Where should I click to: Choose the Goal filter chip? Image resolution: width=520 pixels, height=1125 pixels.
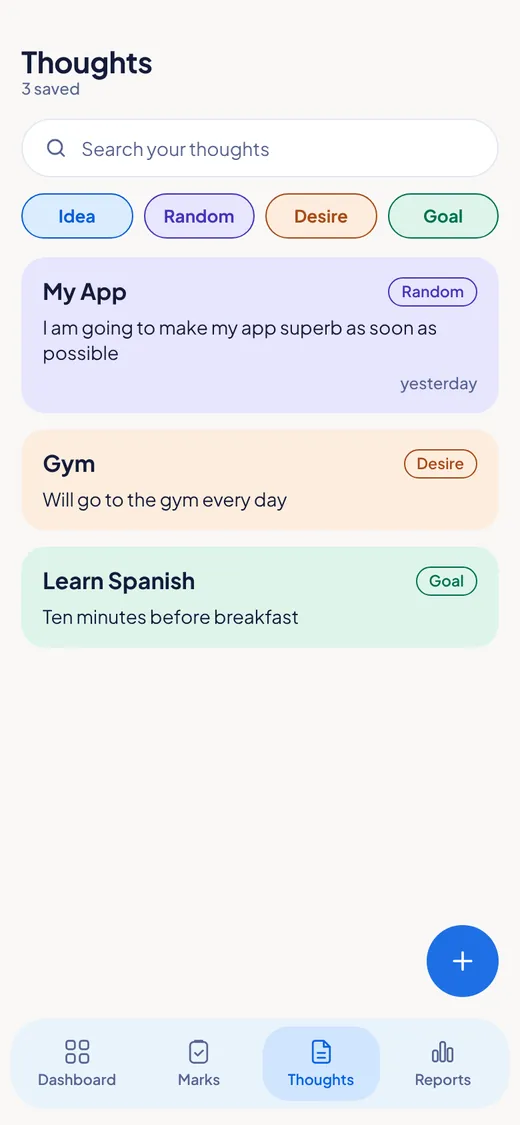(443, 216)
